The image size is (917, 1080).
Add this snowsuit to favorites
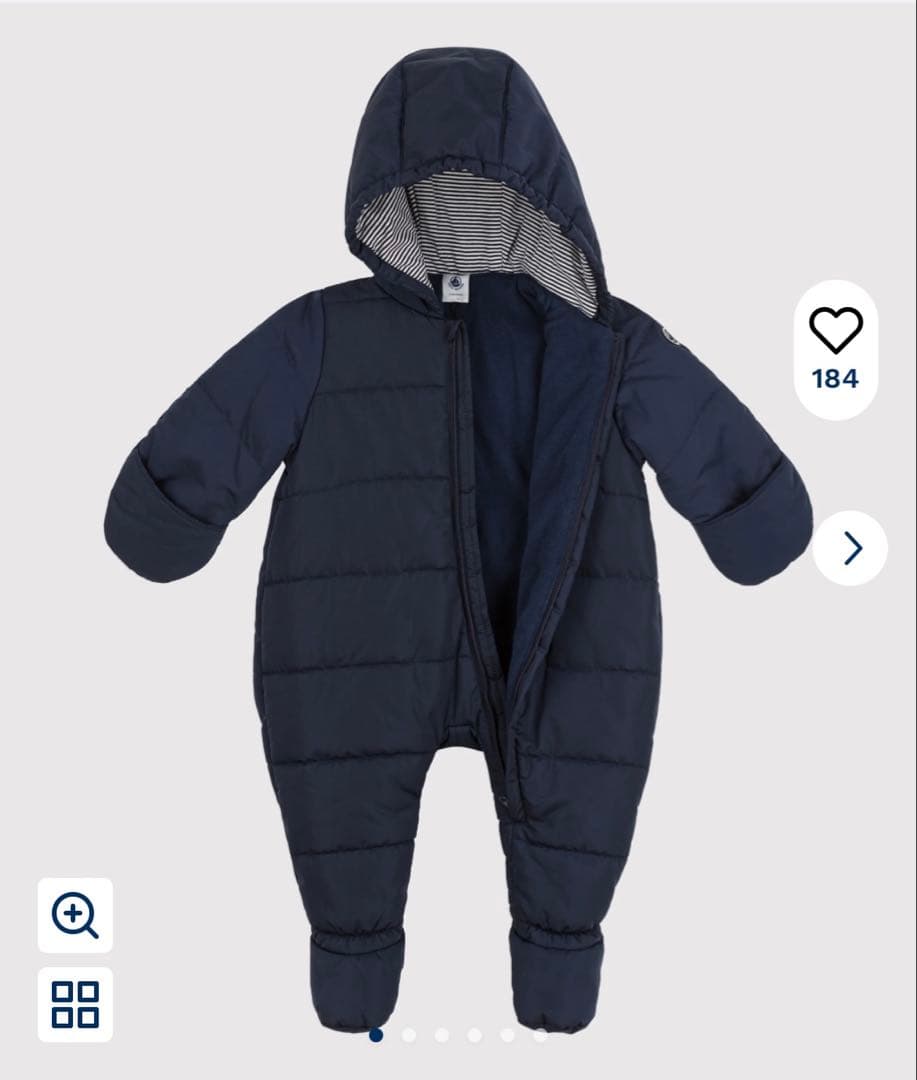(x=835, y=333)
